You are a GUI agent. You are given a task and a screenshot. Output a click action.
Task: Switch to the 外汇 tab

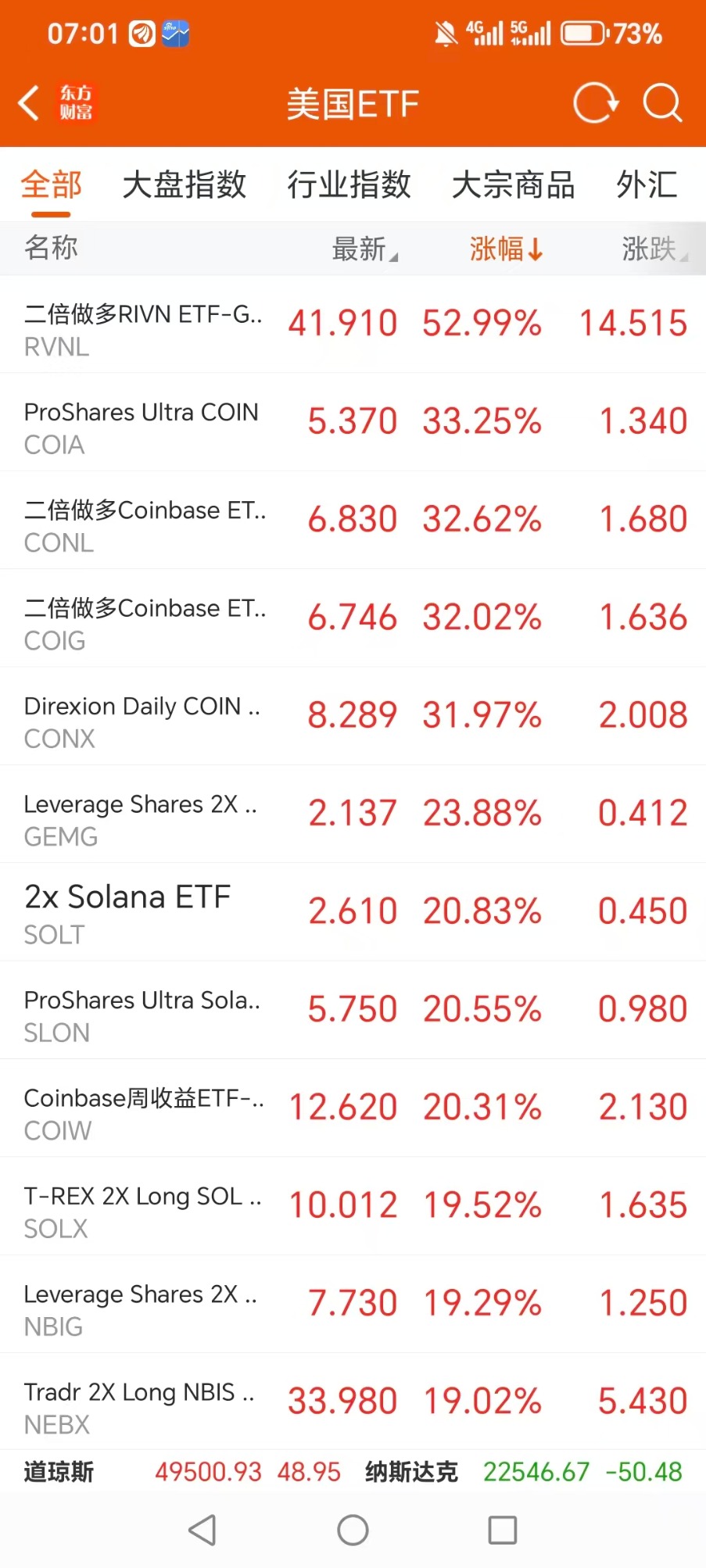(x=646, y=185)
